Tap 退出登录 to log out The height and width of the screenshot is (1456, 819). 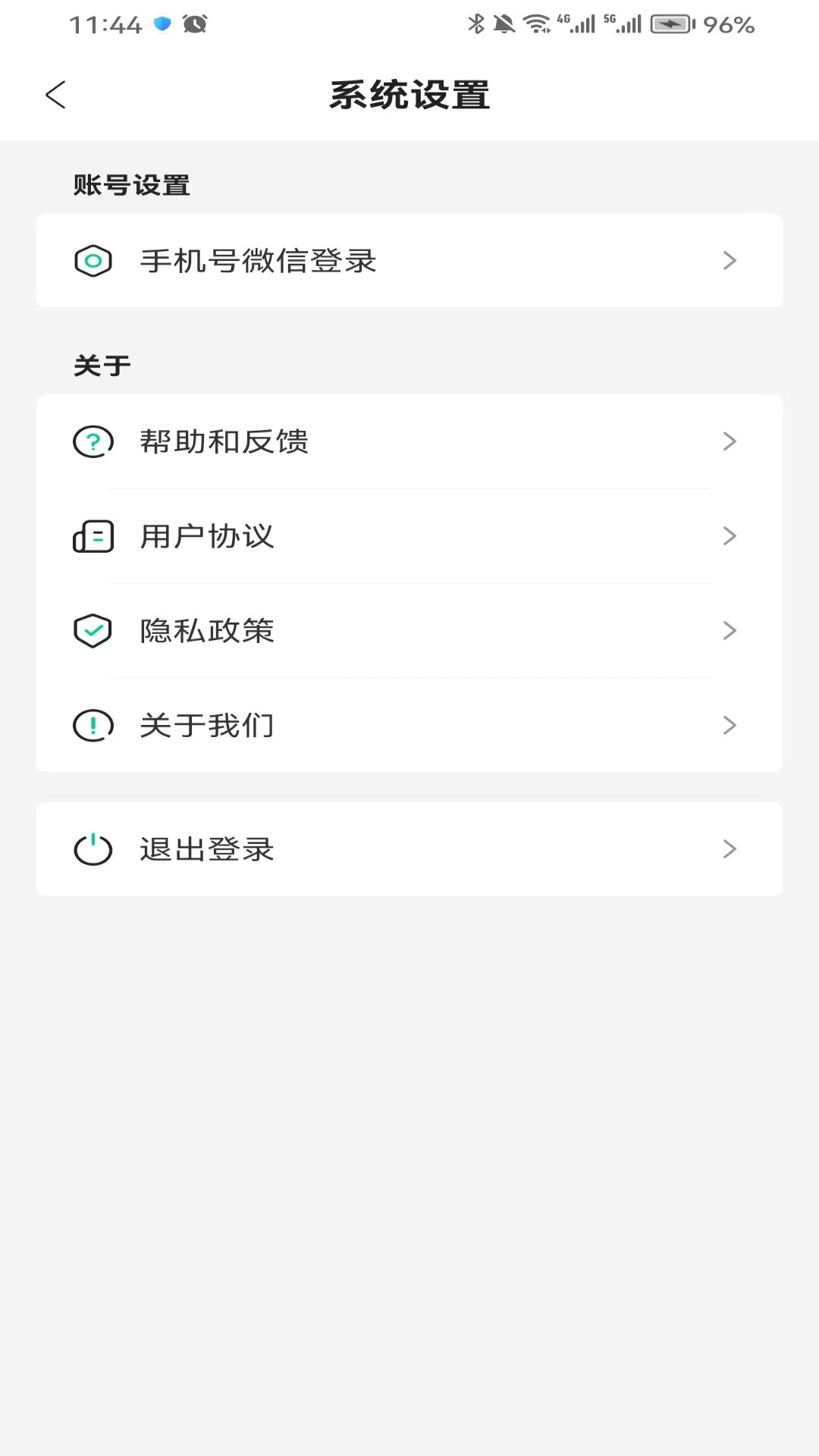[206, 849]
